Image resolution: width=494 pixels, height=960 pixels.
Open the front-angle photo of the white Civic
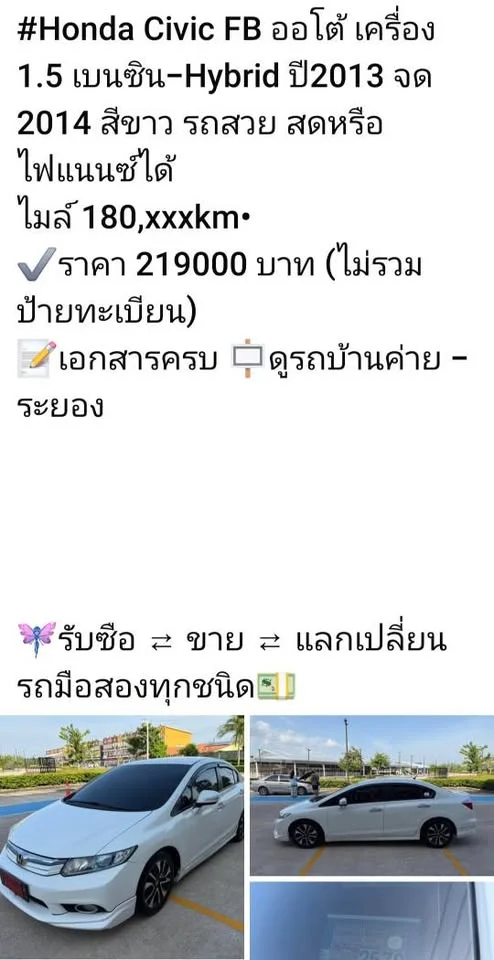[122, 837]
